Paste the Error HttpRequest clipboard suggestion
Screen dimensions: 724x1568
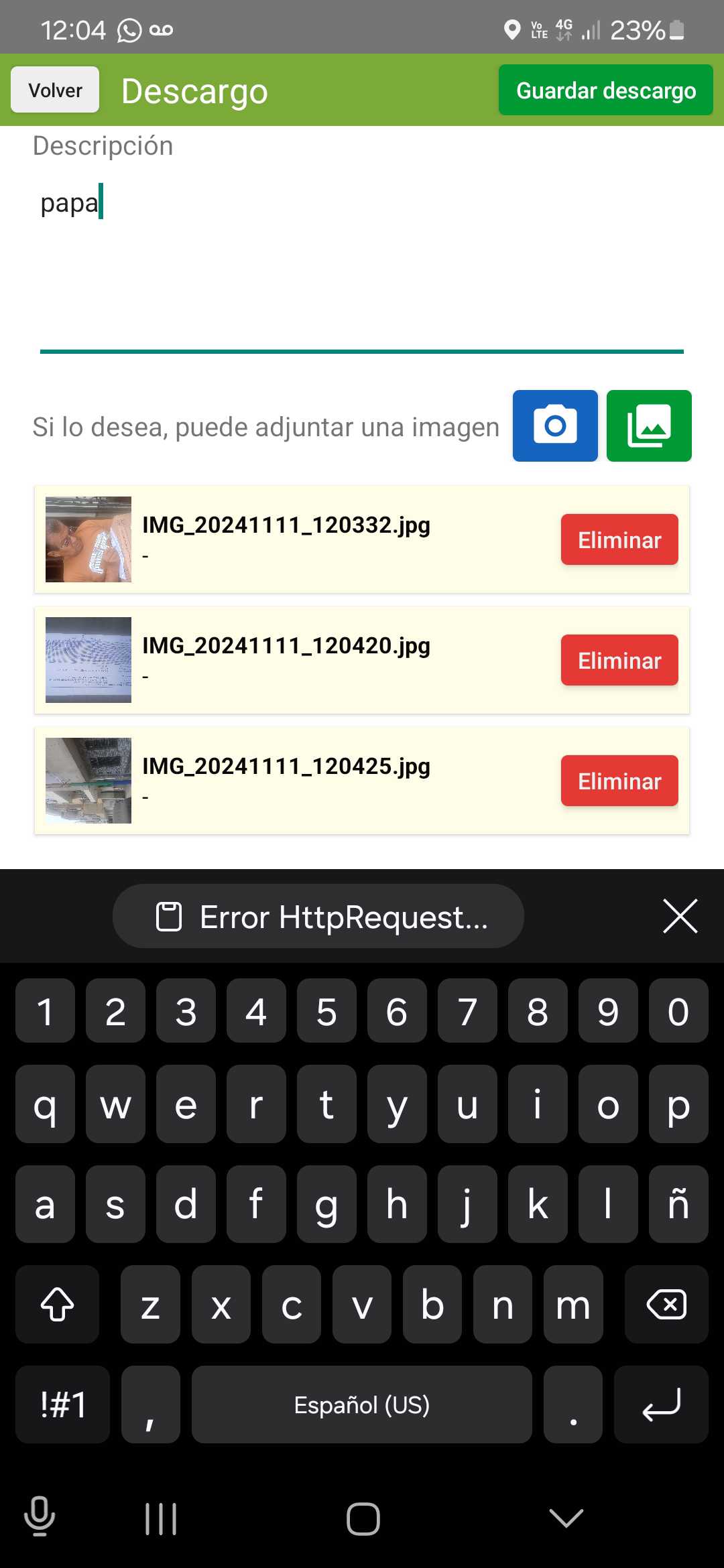[318, 917]
